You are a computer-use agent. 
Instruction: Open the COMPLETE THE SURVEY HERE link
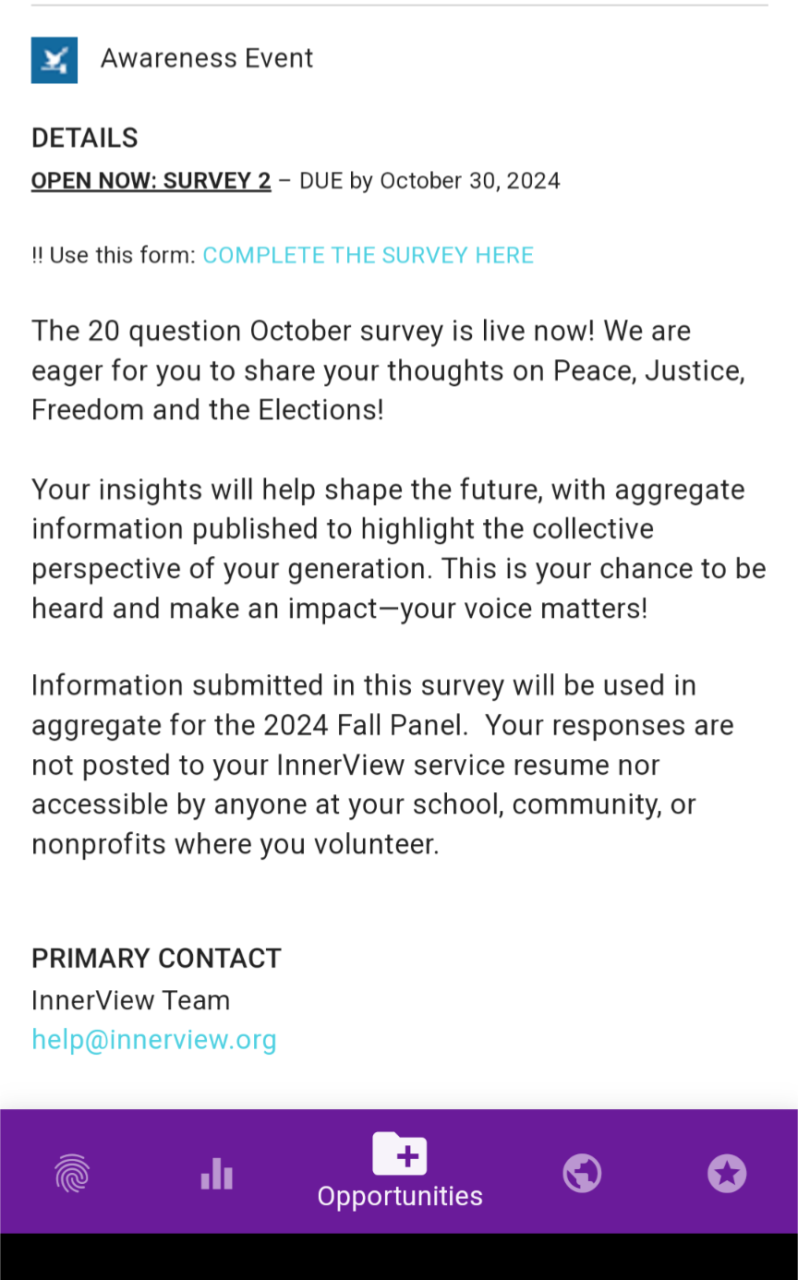tap(368, 255)
